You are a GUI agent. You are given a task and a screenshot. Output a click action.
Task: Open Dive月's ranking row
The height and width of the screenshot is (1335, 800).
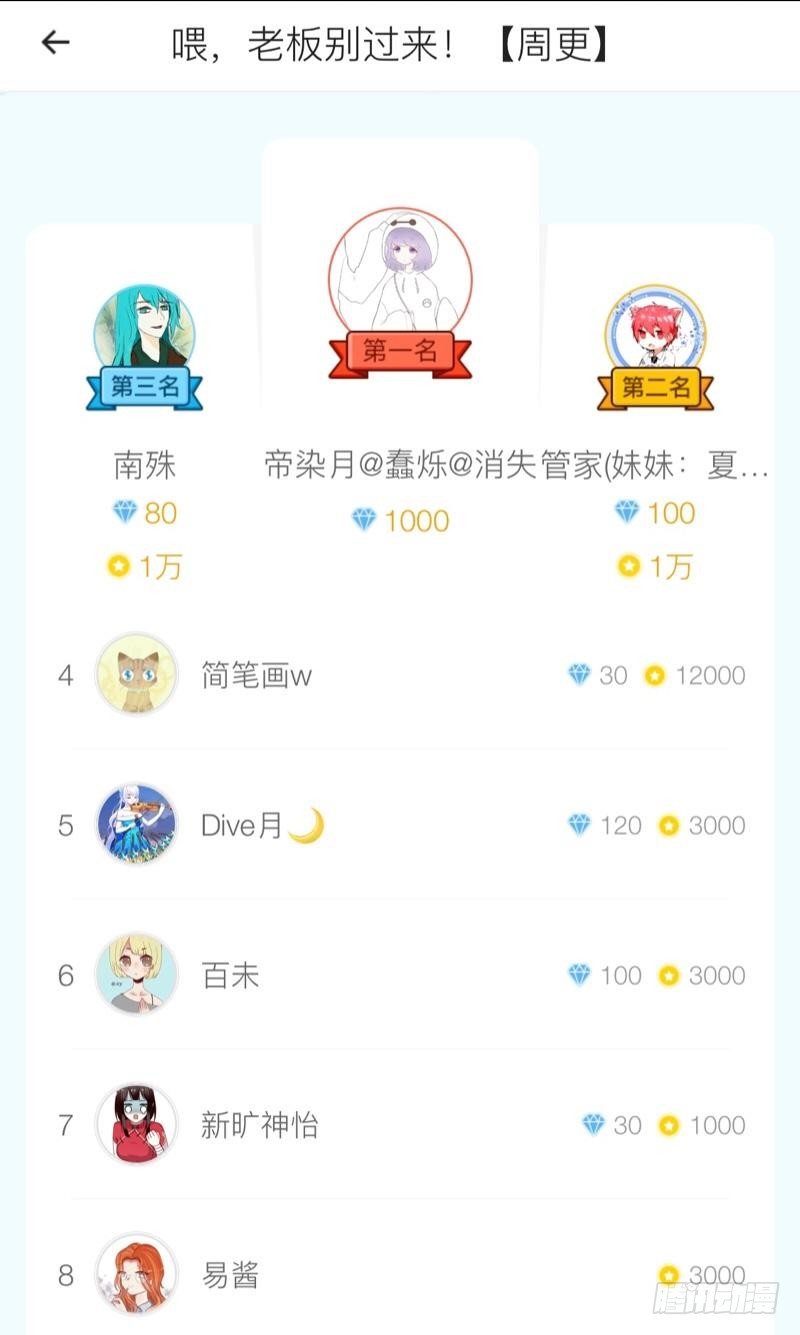coord(400,825)
